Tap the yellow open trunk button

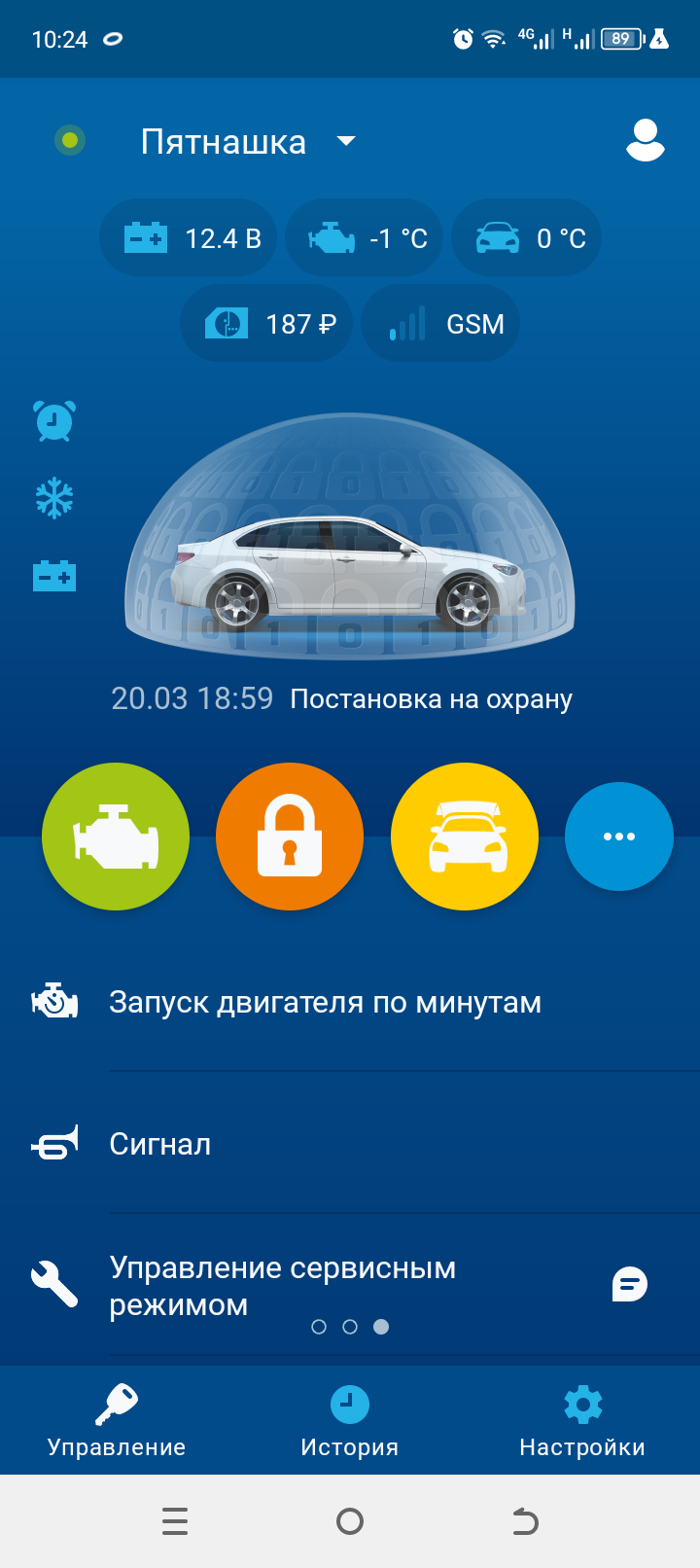pos(465,837)
